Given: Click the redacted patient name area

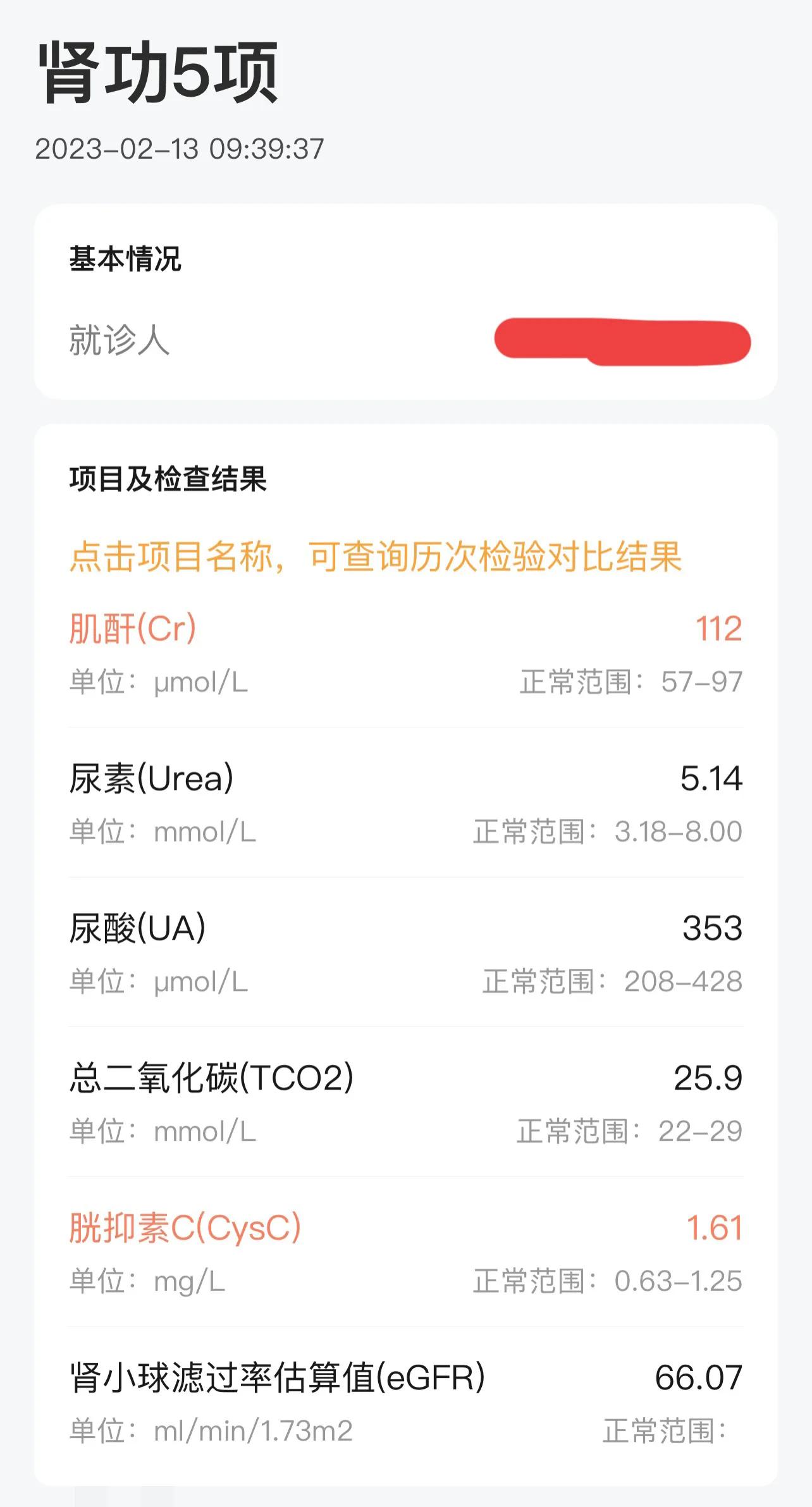Looking at the screenshot, I should pyautogui.click(x=623, y=341).
